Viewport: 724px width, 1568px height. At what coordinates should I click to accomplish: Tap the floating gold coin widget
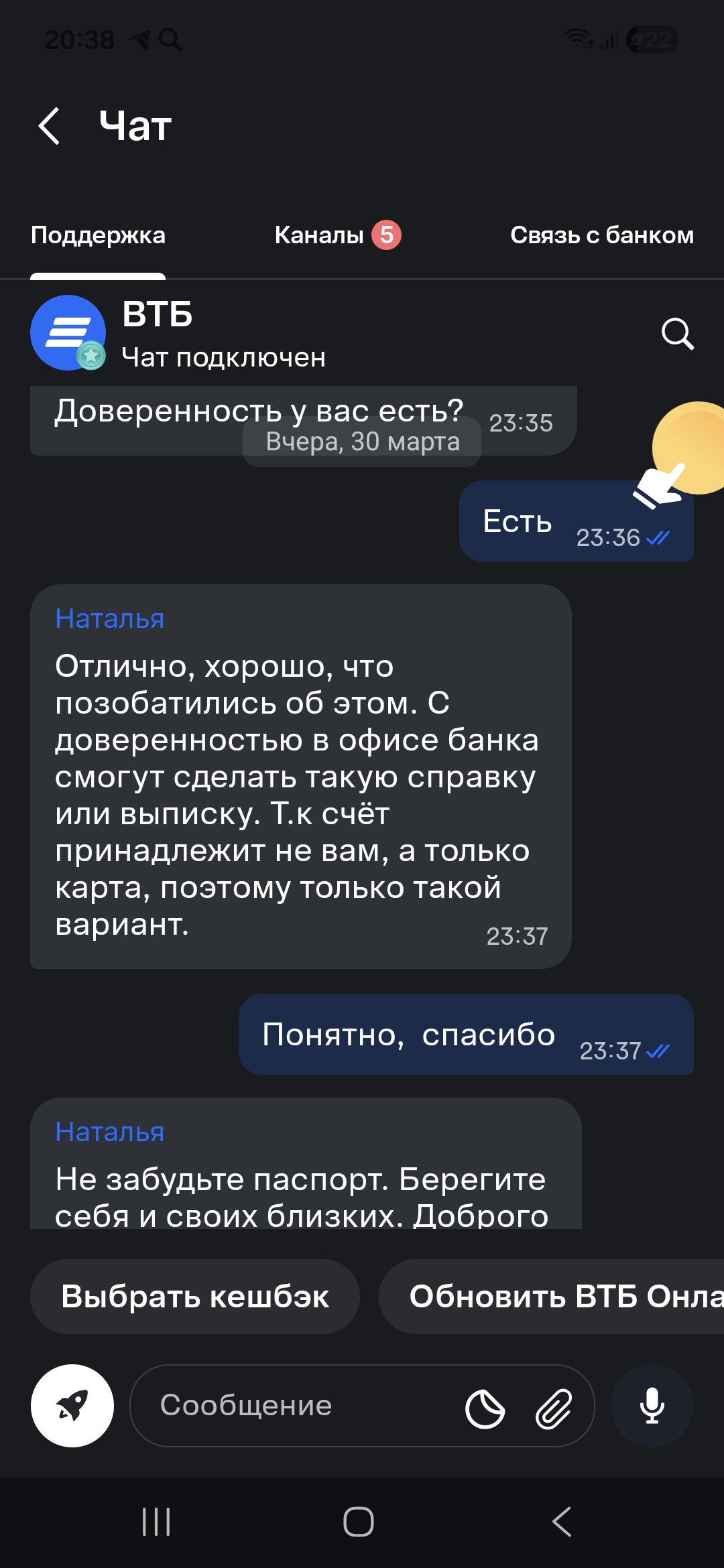click(694, 448)
